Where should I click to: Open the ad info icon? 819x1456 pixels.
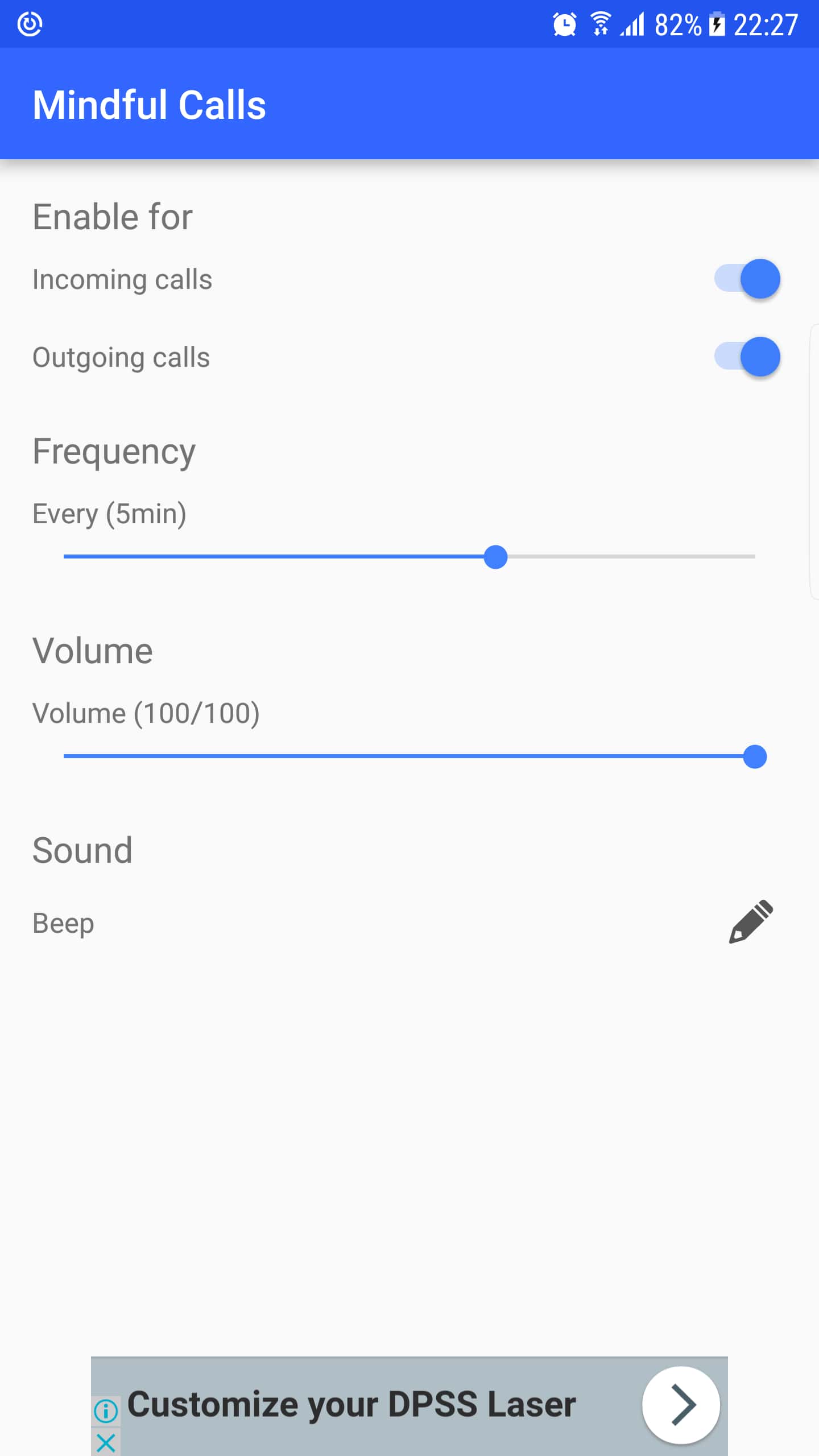(106, 1410)
